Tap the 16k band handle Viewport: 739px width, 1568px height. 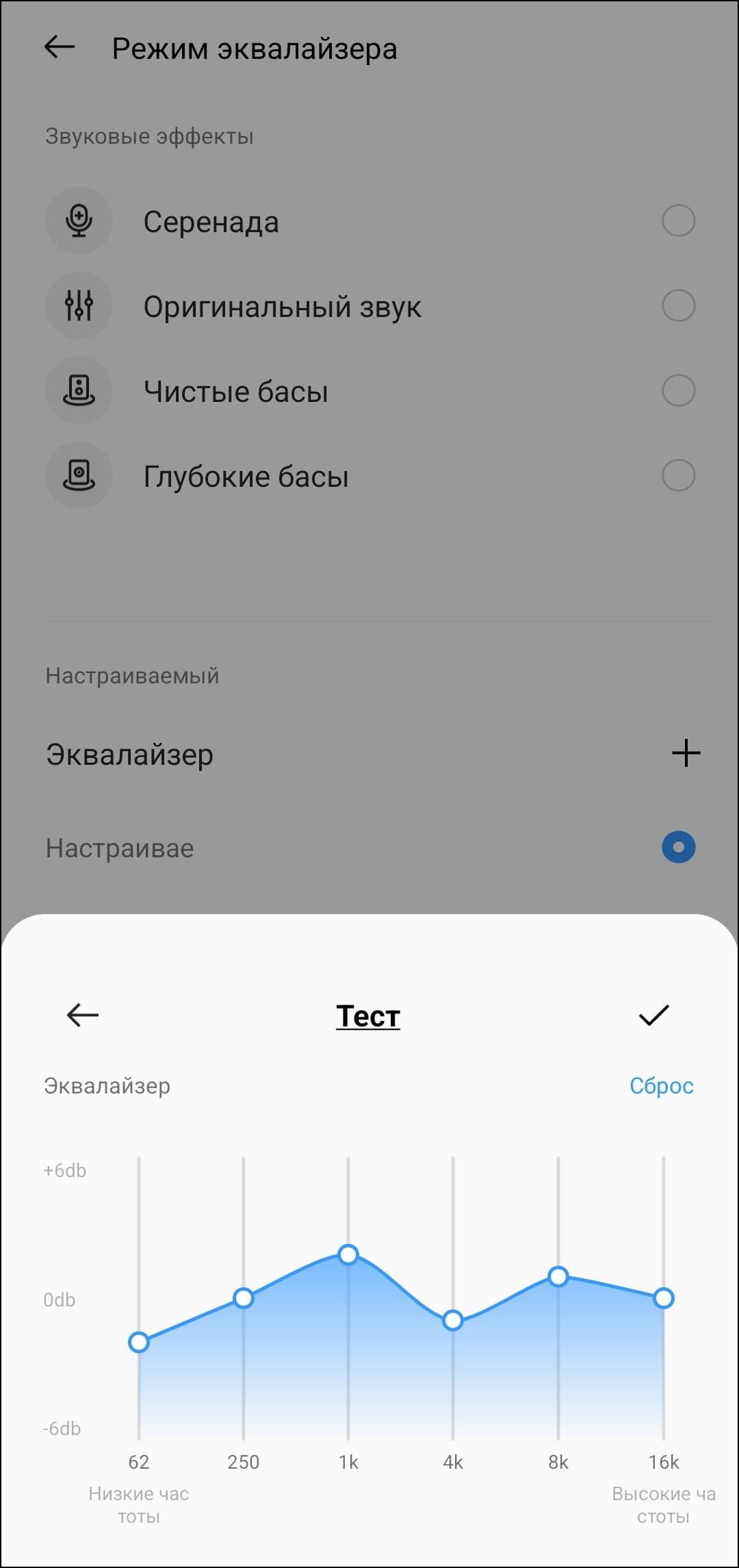click(663, 1298)
